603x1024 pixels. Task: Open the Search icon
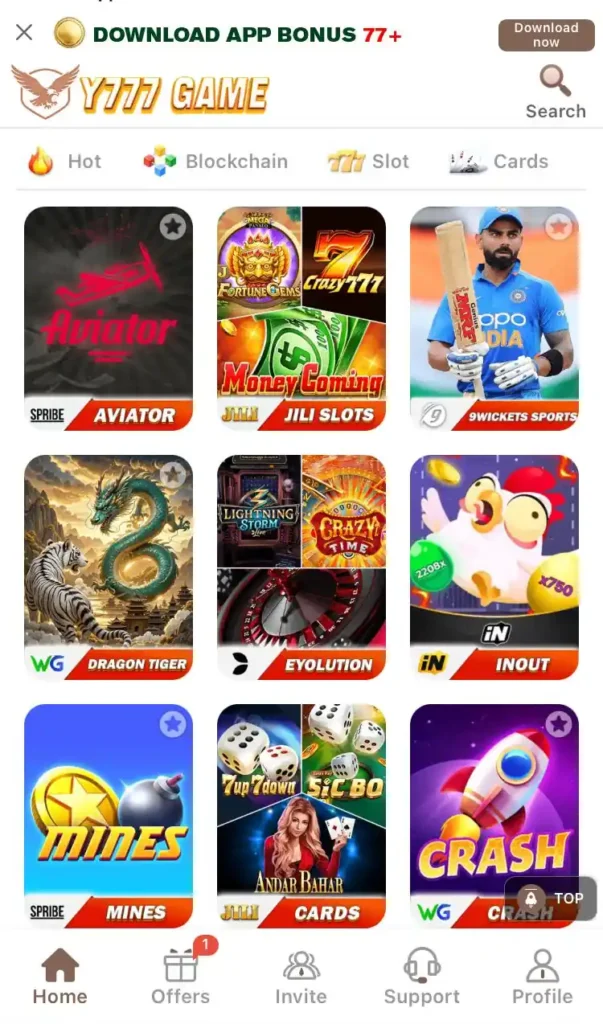tap(555, 92)
